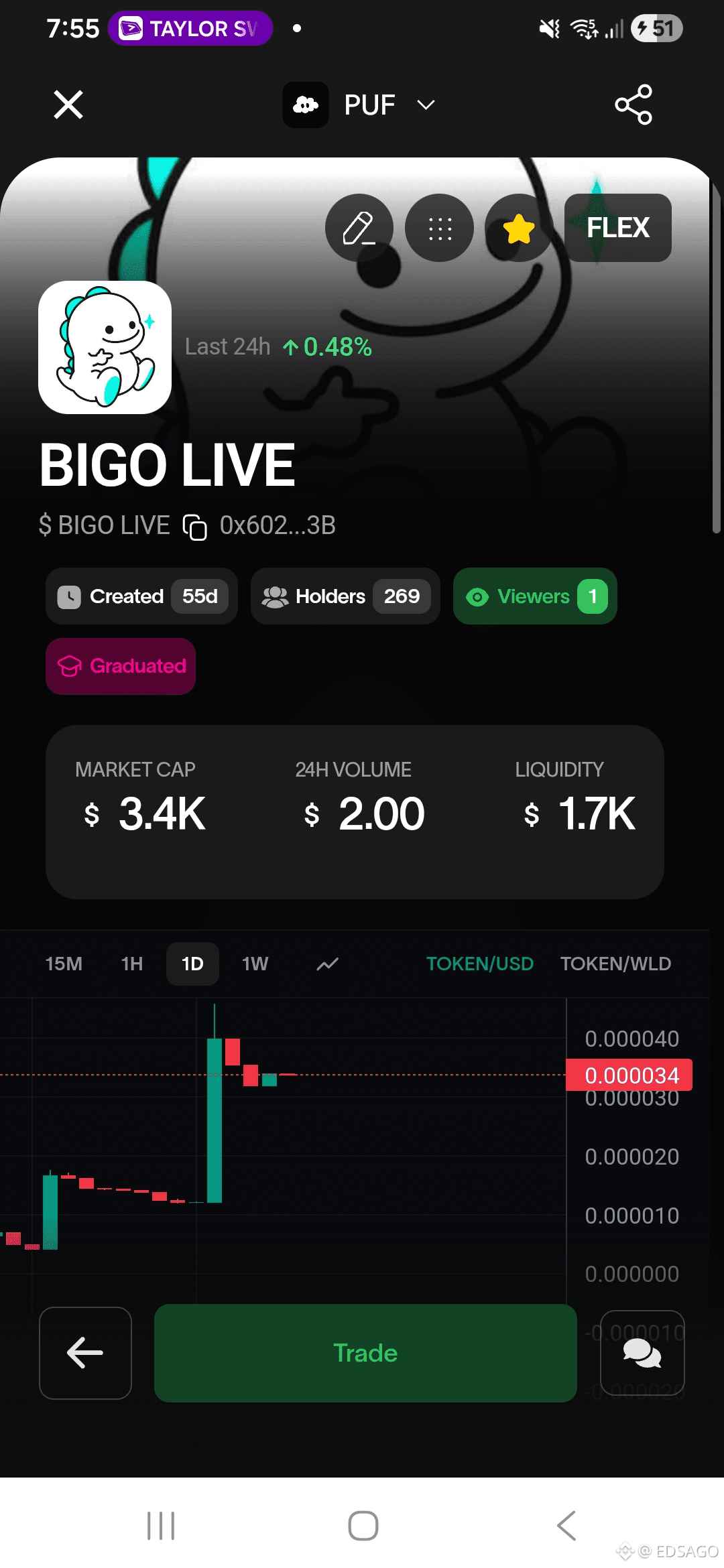
Task: Close the token page with the X
Action: (x=68, y=105)
